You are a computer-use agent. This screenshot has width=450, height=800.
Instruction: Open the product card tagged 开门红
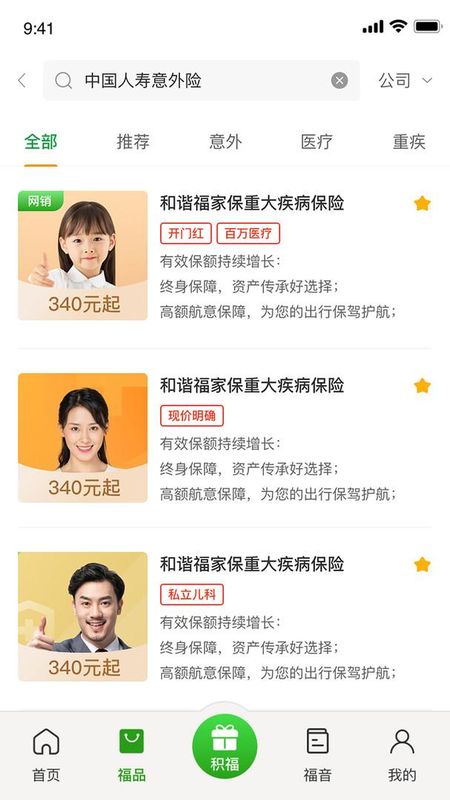point(224,256)
